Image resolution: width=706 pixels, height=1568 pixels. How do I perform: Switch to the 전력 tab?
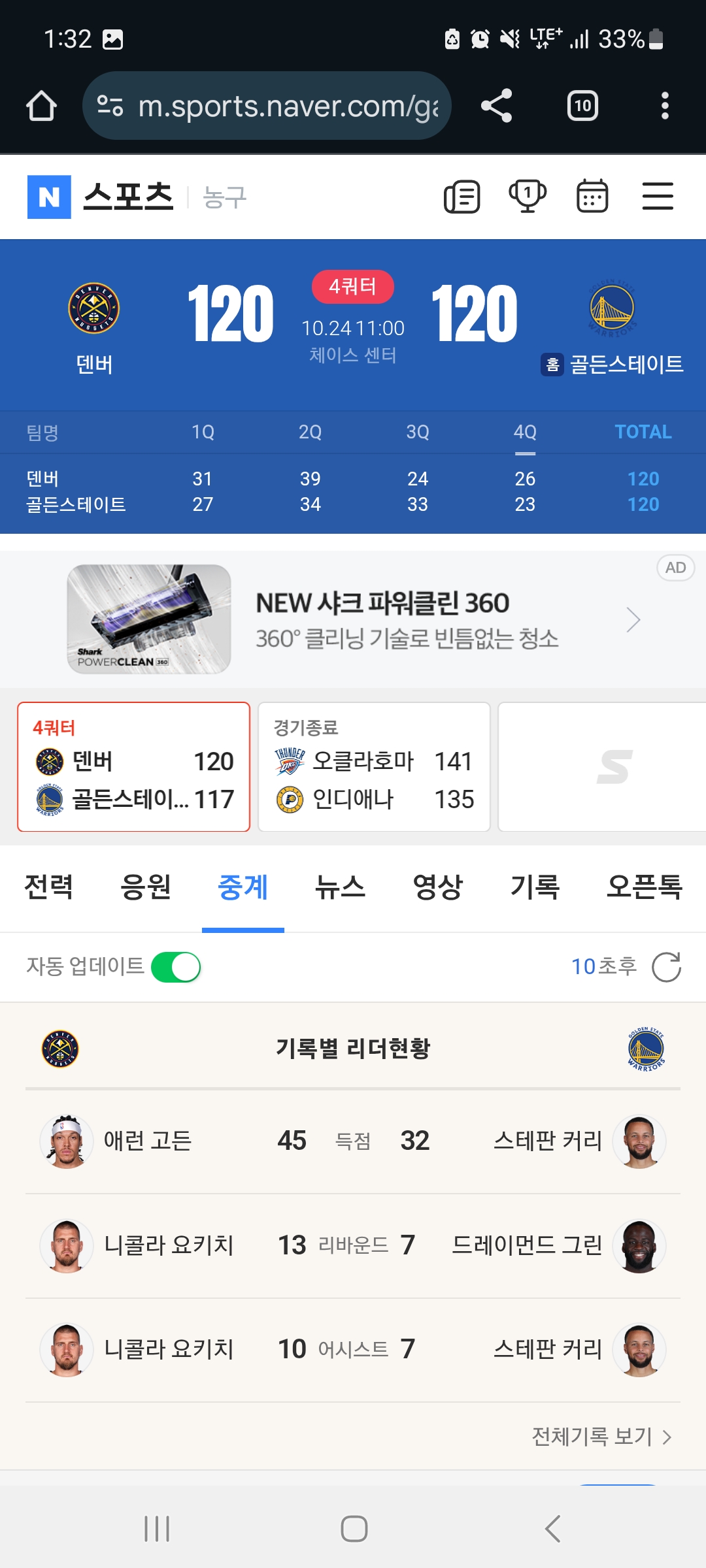[48, 887]
